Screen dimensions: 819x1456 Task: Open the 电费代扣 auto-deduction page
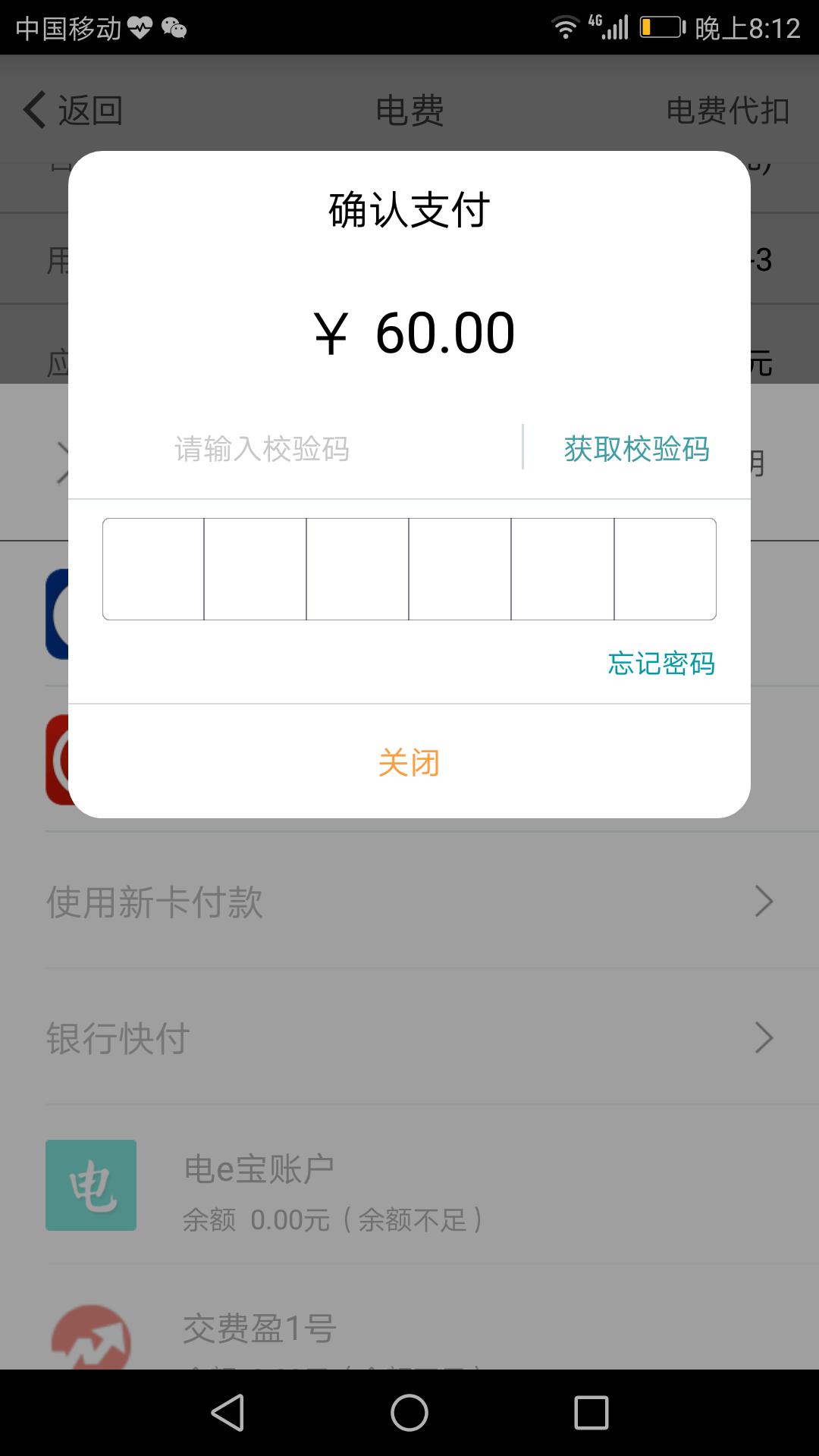click(x=726, y=110)
